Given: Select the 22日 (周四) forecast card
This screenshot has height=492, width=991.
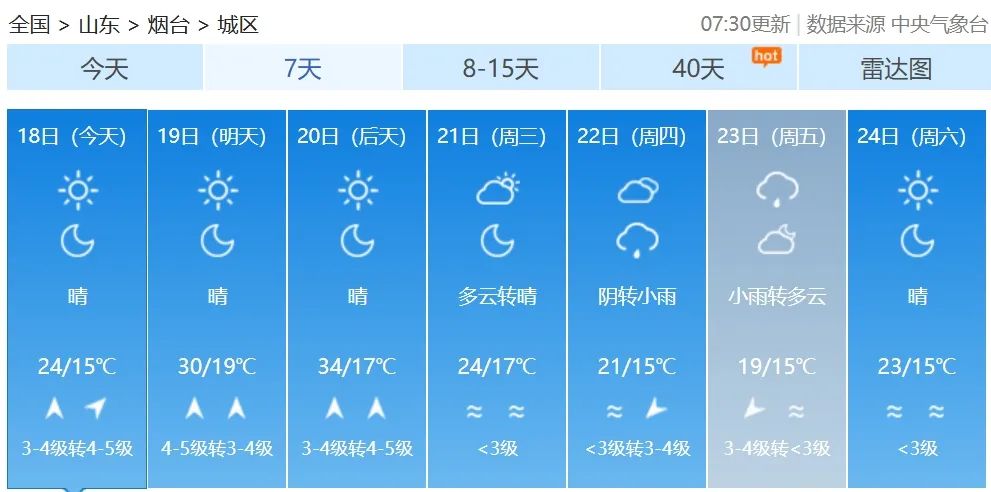Looking at the screenshot, I should click(x=637, y=298).
